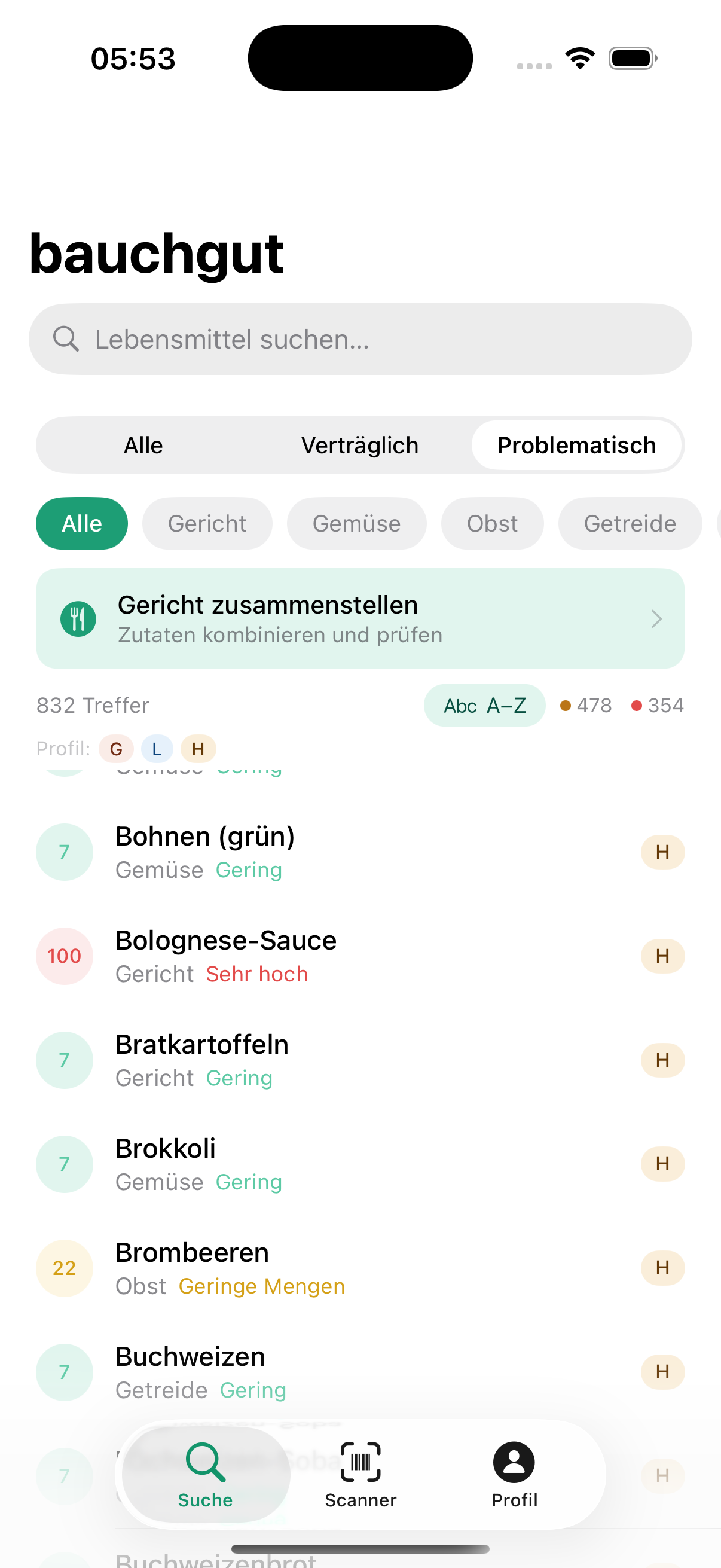Switch to the Alle results tab
Viewport: 721px width, 1568px height.
click(x=143, y=445)
